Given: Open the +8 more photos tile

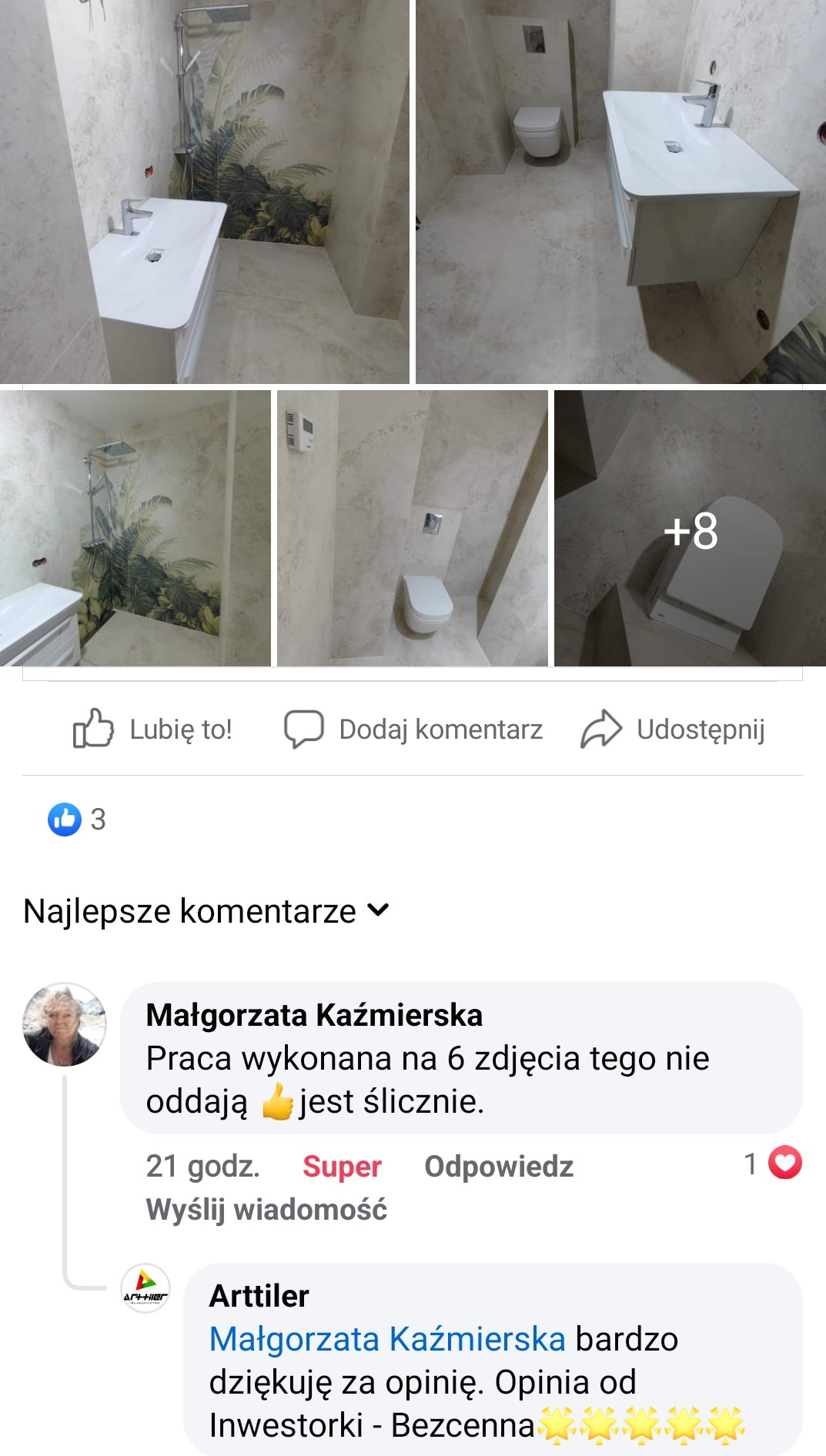Looking at the screenshot, I should (x=690, y=529).
